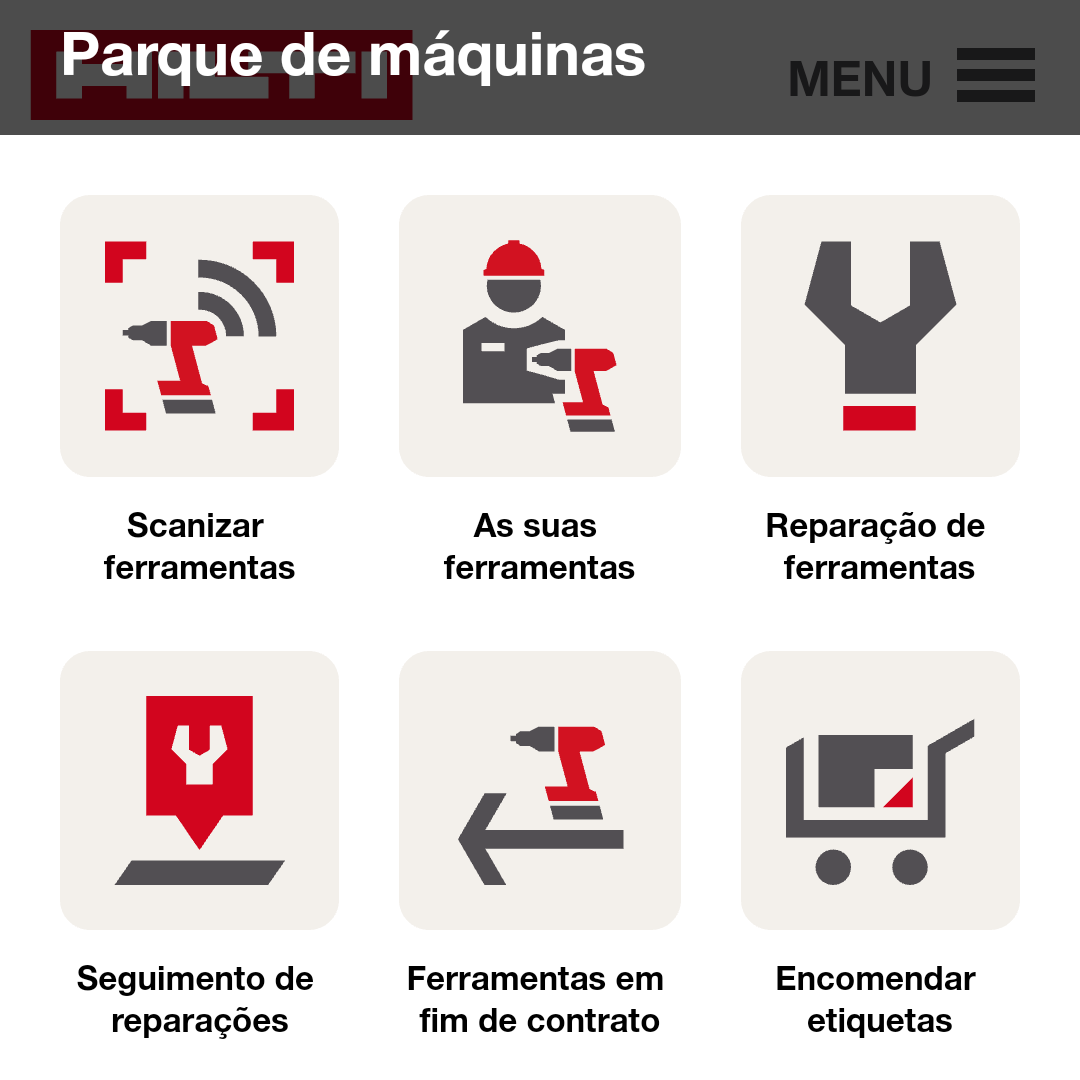Viewport: 1080px width, 1080px height.
Task: Select Encomendar etiquetas tile
Action: pos(880,790)
